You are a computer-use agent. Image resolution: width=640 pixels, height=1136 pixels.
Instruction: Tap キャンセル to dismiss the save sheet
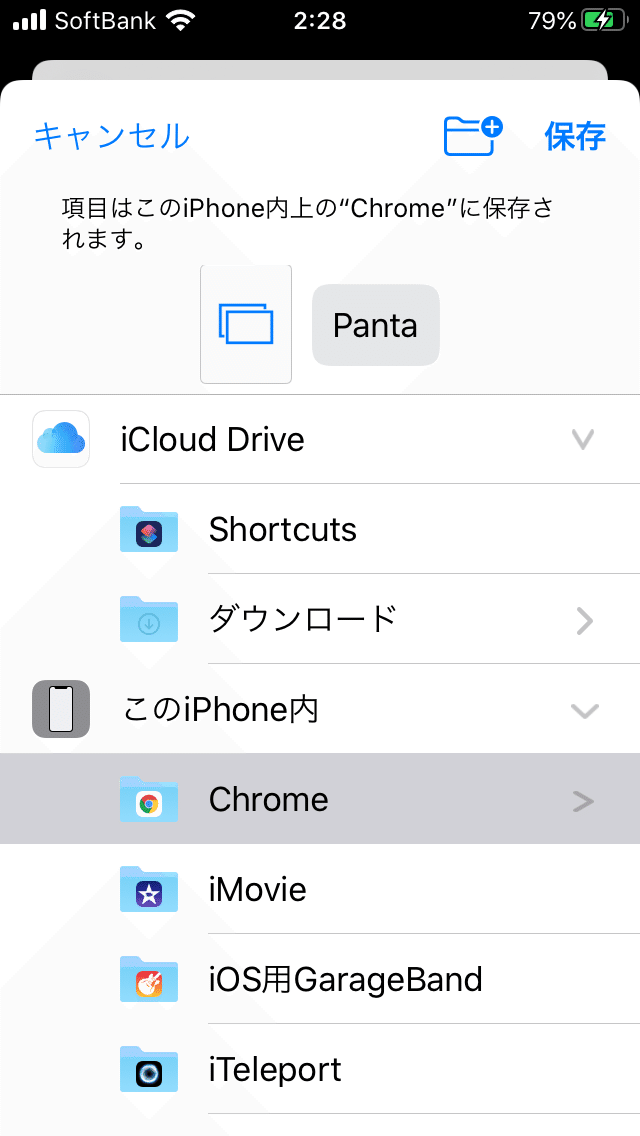pyautogui.click(x=112, y=136)
